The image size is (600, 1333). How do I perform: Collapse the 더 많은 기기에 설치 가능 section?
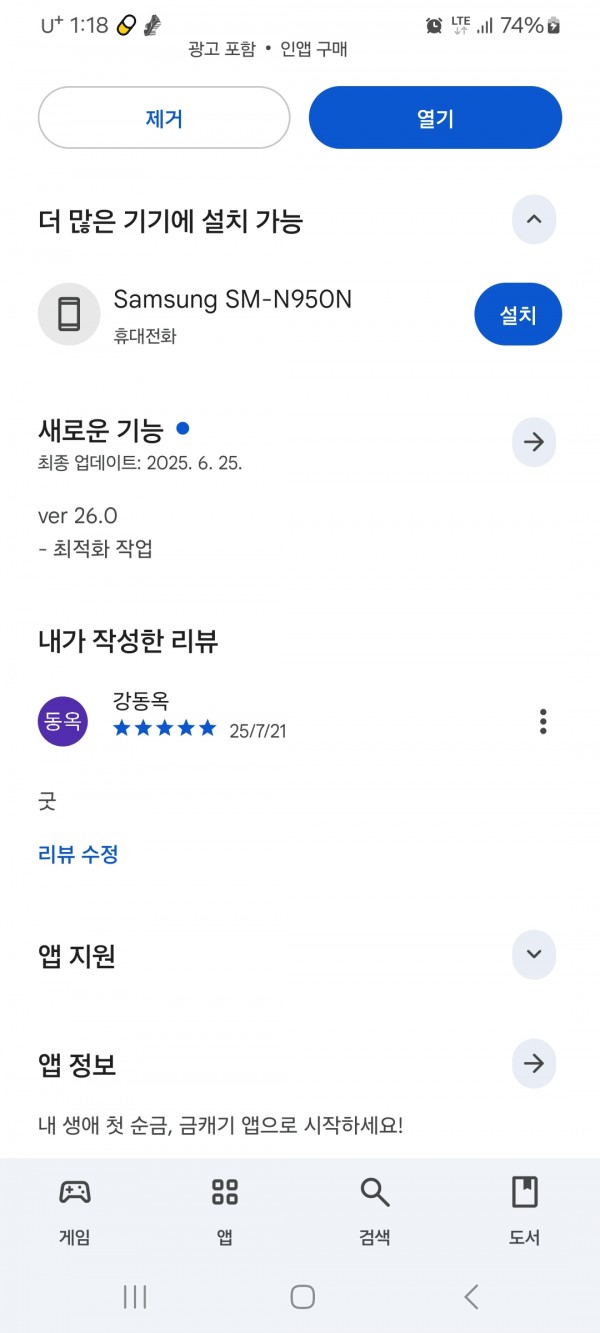534,220
